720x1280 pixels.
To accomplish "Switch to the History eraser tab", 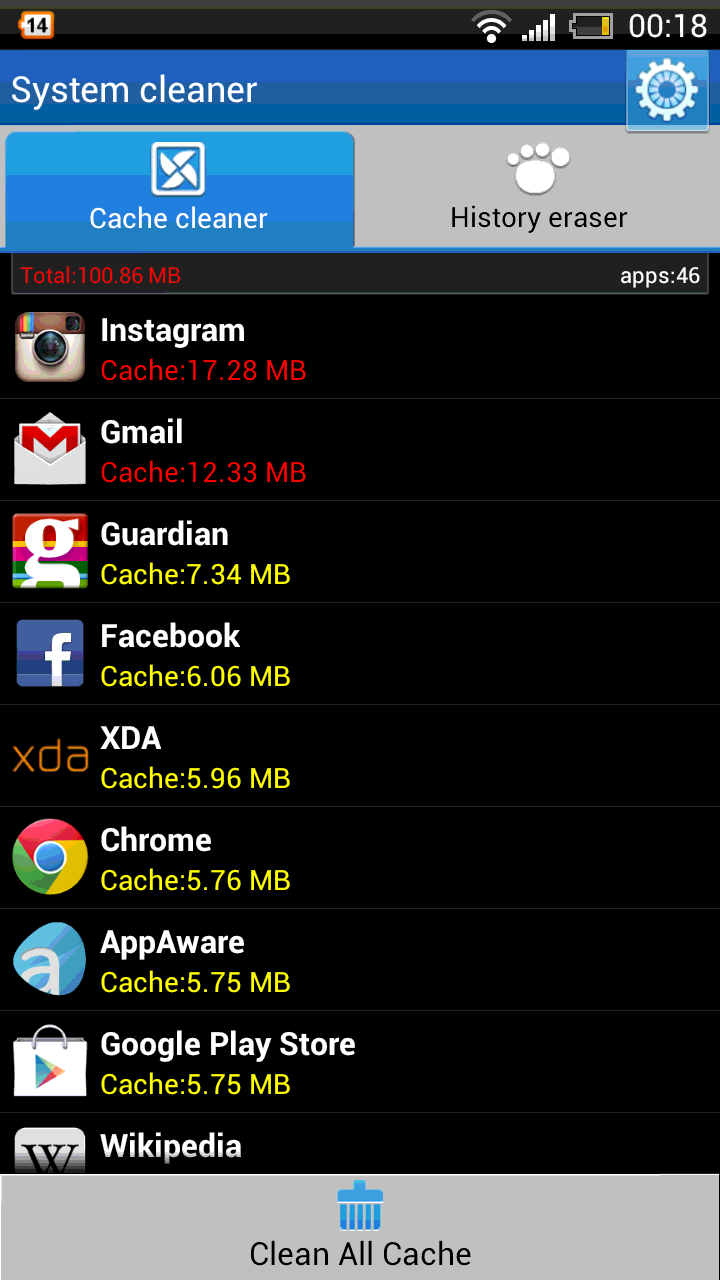I will pos(538,188).
